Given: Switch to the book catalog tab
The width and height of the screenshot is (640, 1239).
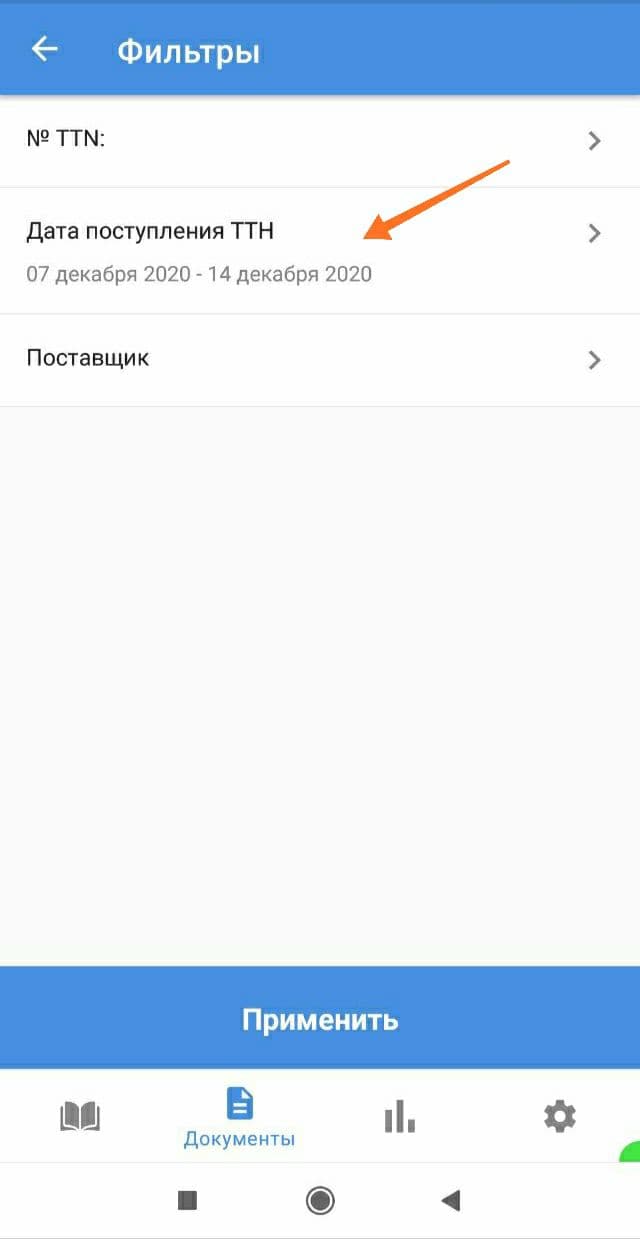Looking at the screenshot, I should (x=80, y=1116).
